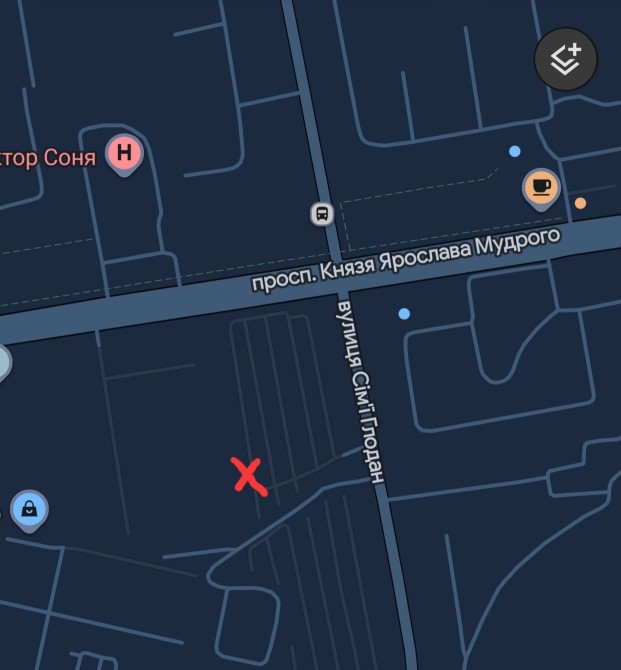Open the coffee cup cafe pin
The image size is (621, 670).
point(541,187)
